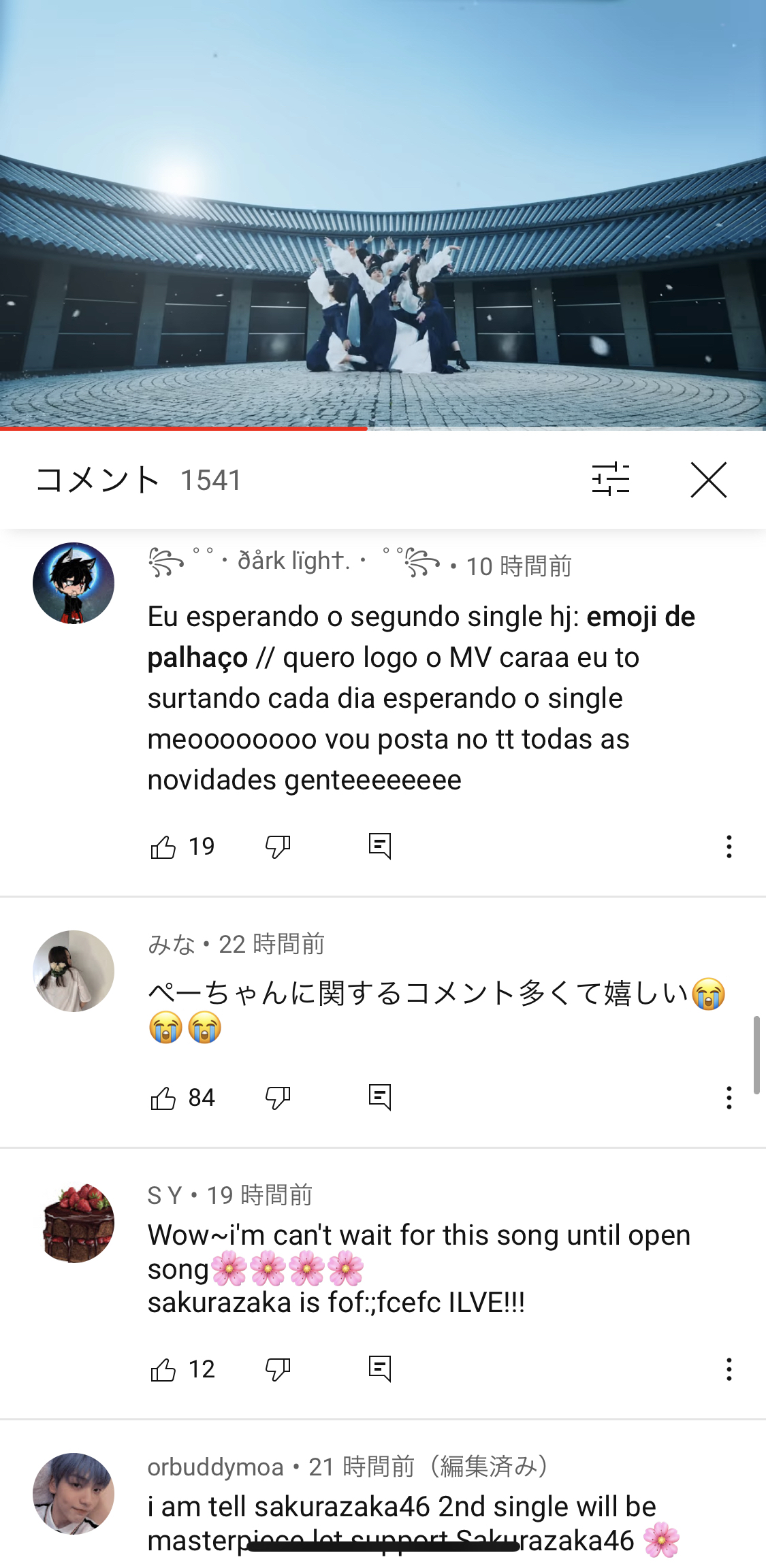The height and width of the screenshot is (1568, 766).
Task: Like みな's comment
Action: (x=163, y=1098)
